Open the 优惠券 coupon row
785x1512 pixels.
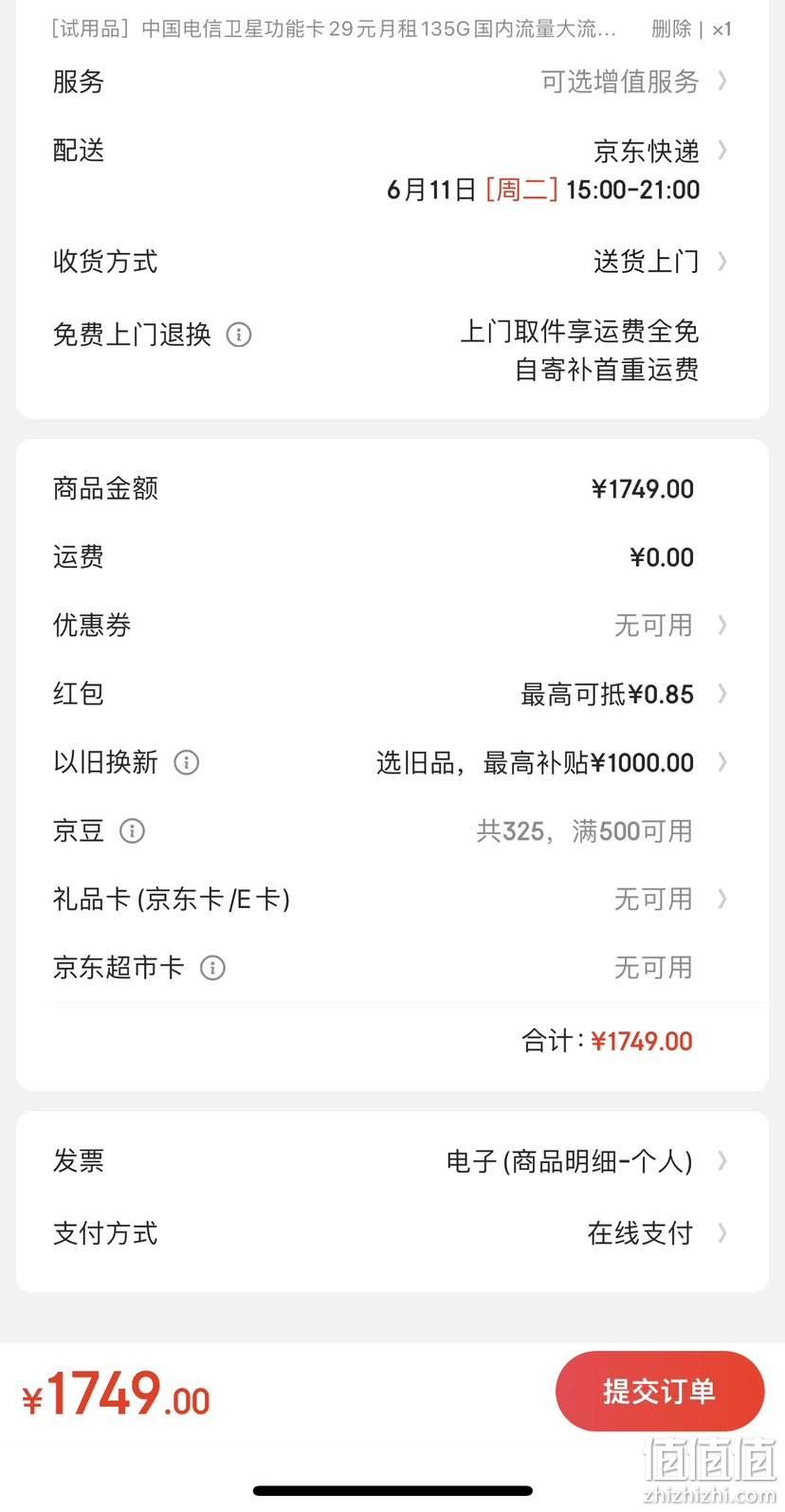click(x=392, y=625)
